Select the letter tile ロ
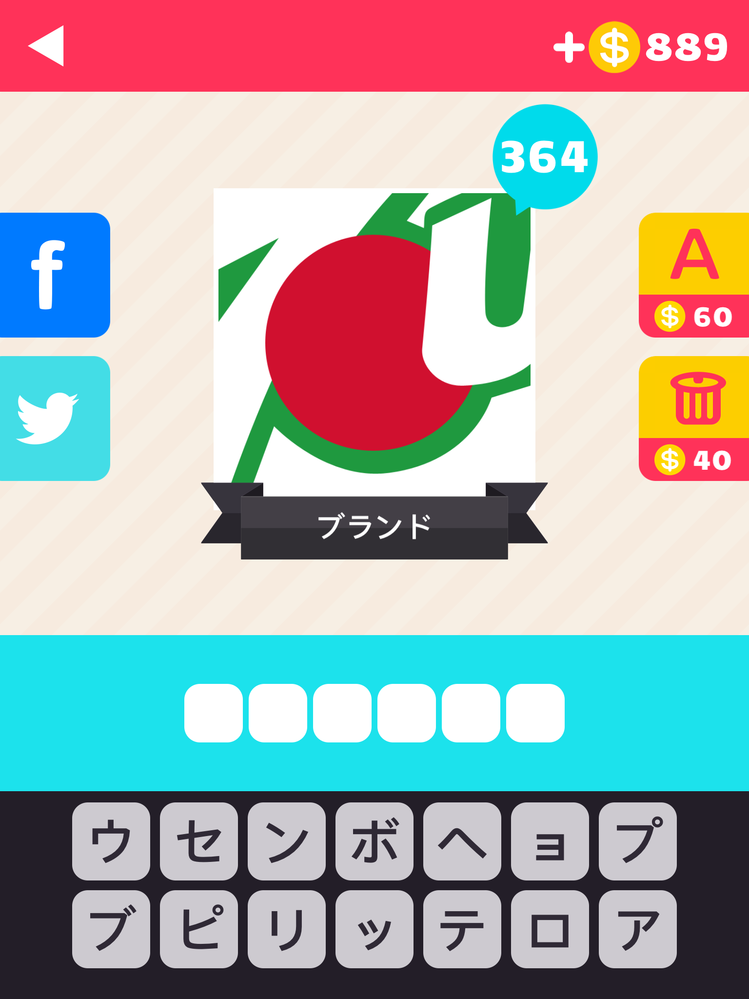This screenshot has height=999, width=749. click(x=550, y=929)
